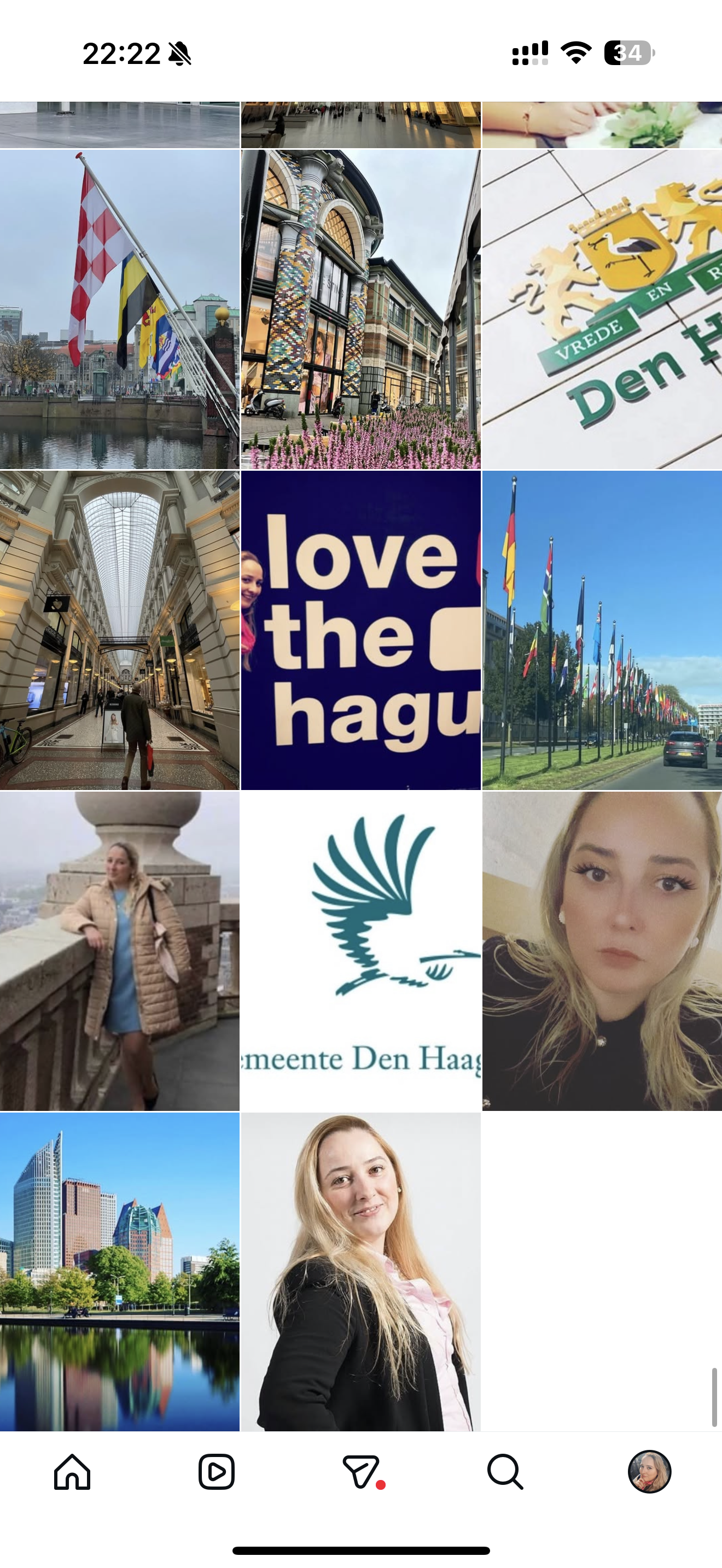Open the row of flags street photo
The image size is (722, 1568).
click(602, 630)
